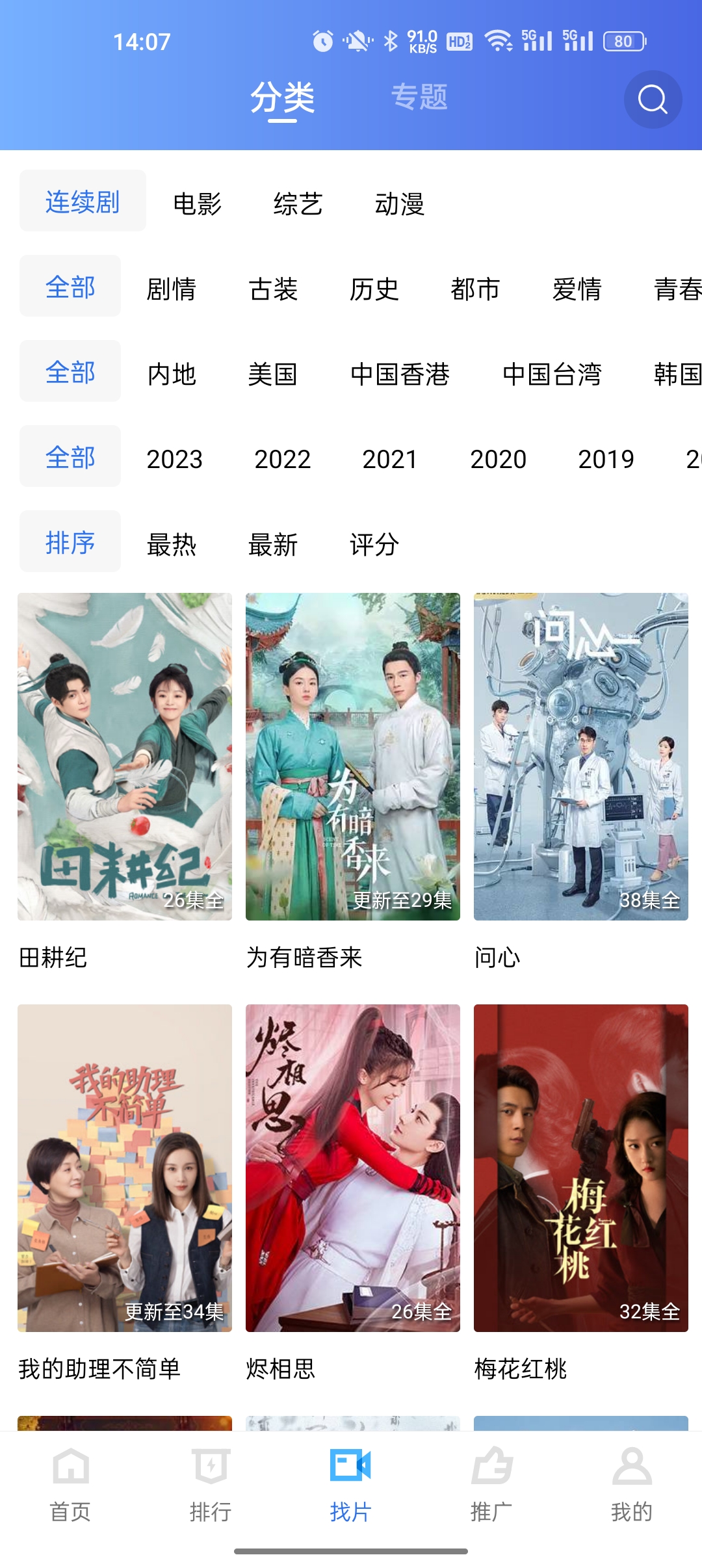This screenshot has height=1568, width=702.
Task: Filter by year 2020
Action: [x=498, y=459]
